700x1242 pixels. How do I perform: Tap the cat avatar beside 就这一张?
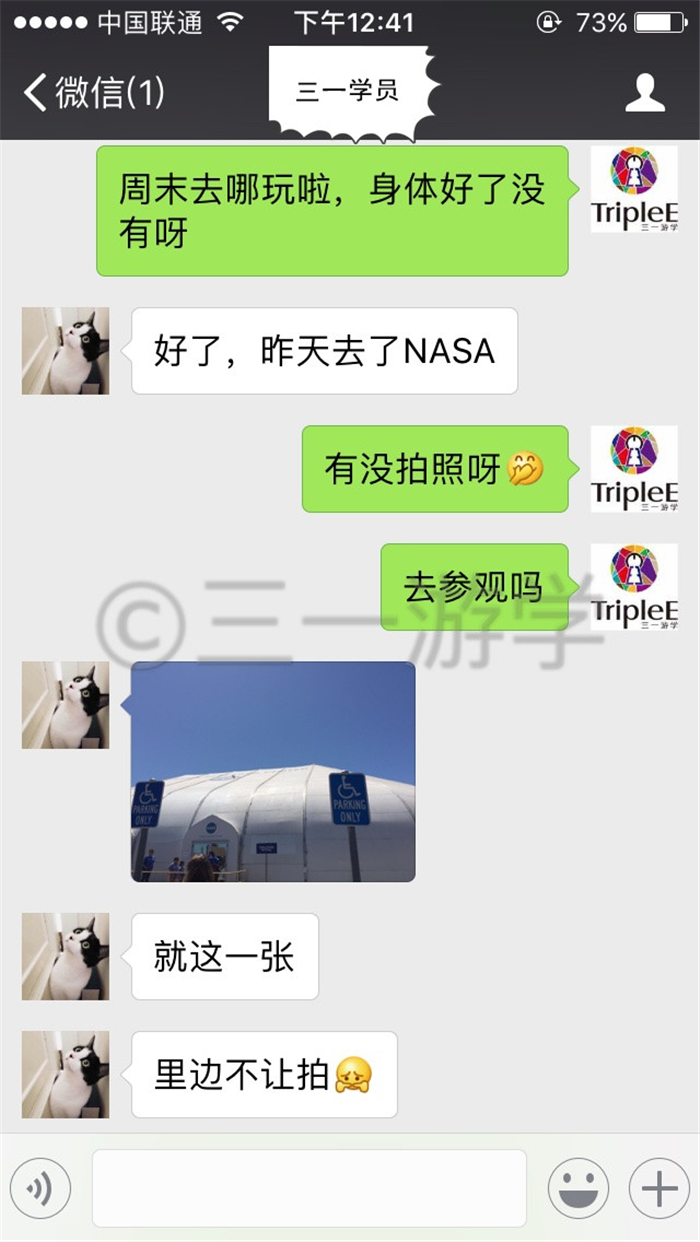(66, 957)
